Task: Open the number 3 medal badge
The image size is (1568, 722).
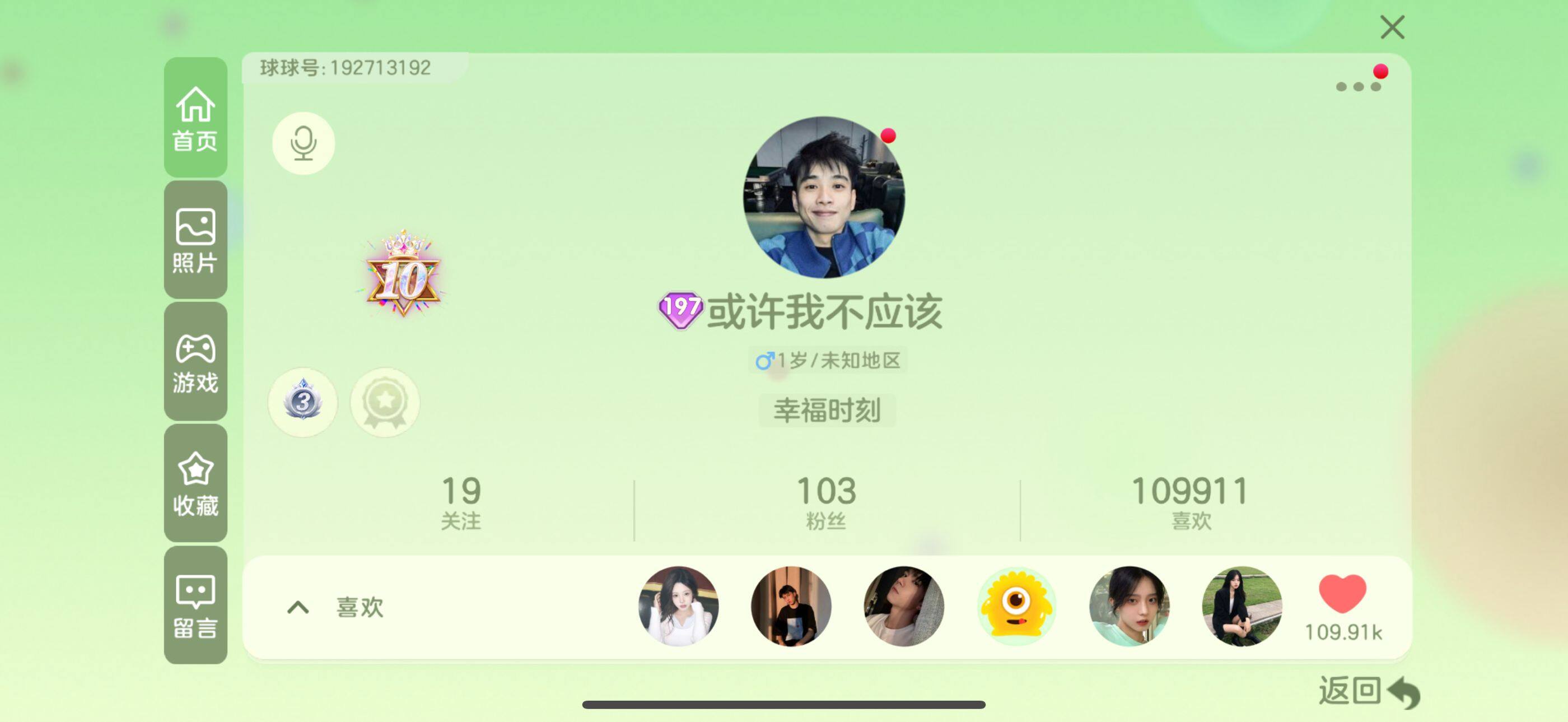Action: click(x=302, y=402)
